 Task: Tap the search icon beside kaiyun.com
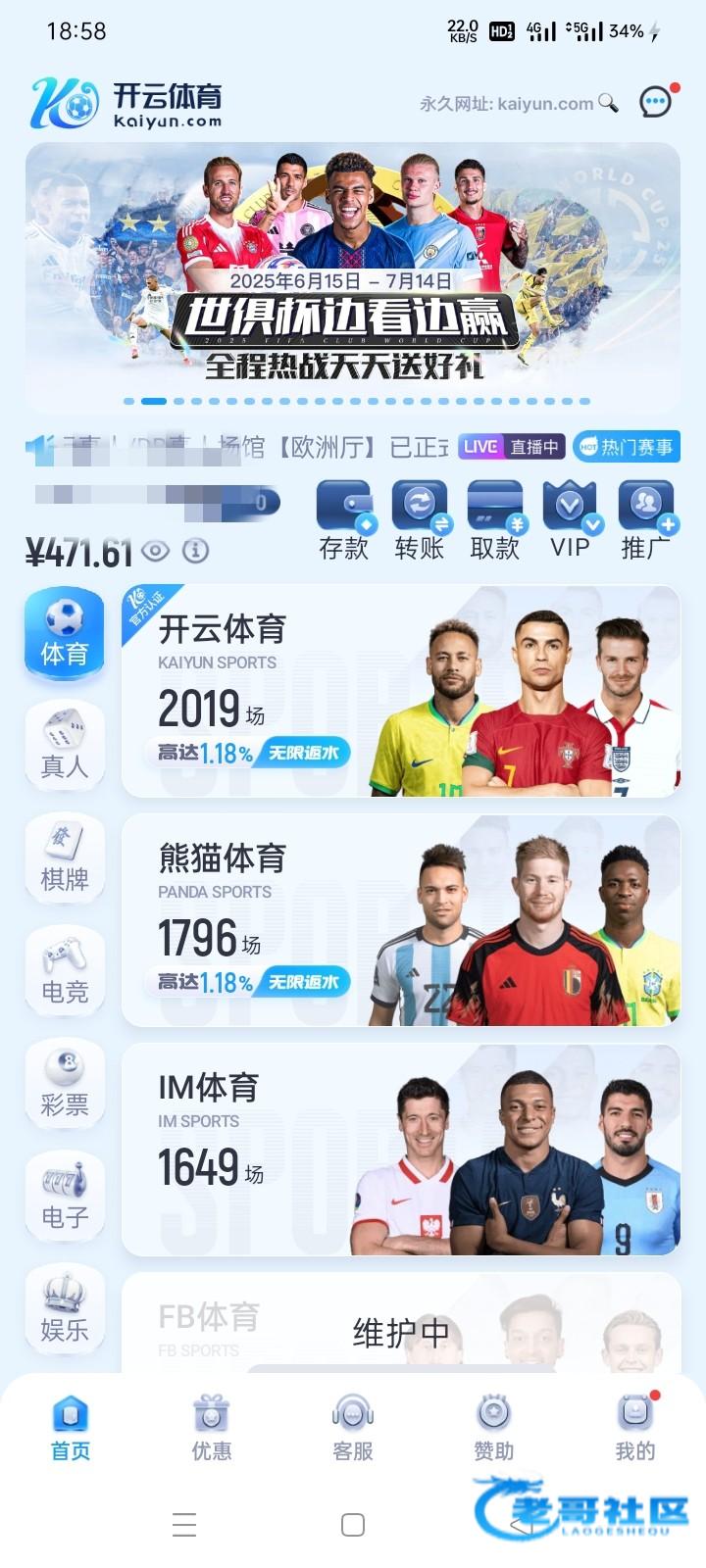[x=608, y=103]
